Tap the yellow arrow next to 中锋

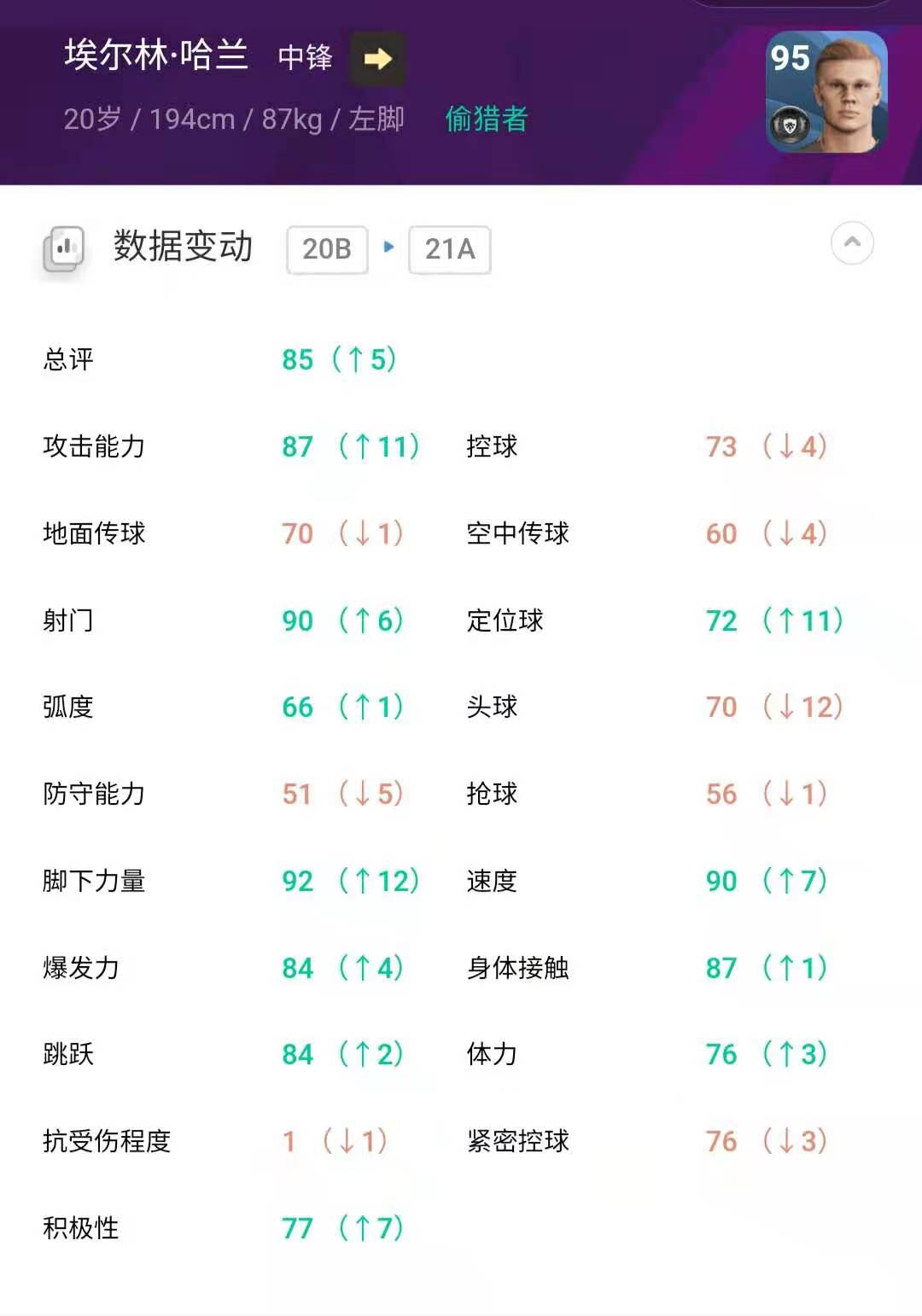coord(377,58)
